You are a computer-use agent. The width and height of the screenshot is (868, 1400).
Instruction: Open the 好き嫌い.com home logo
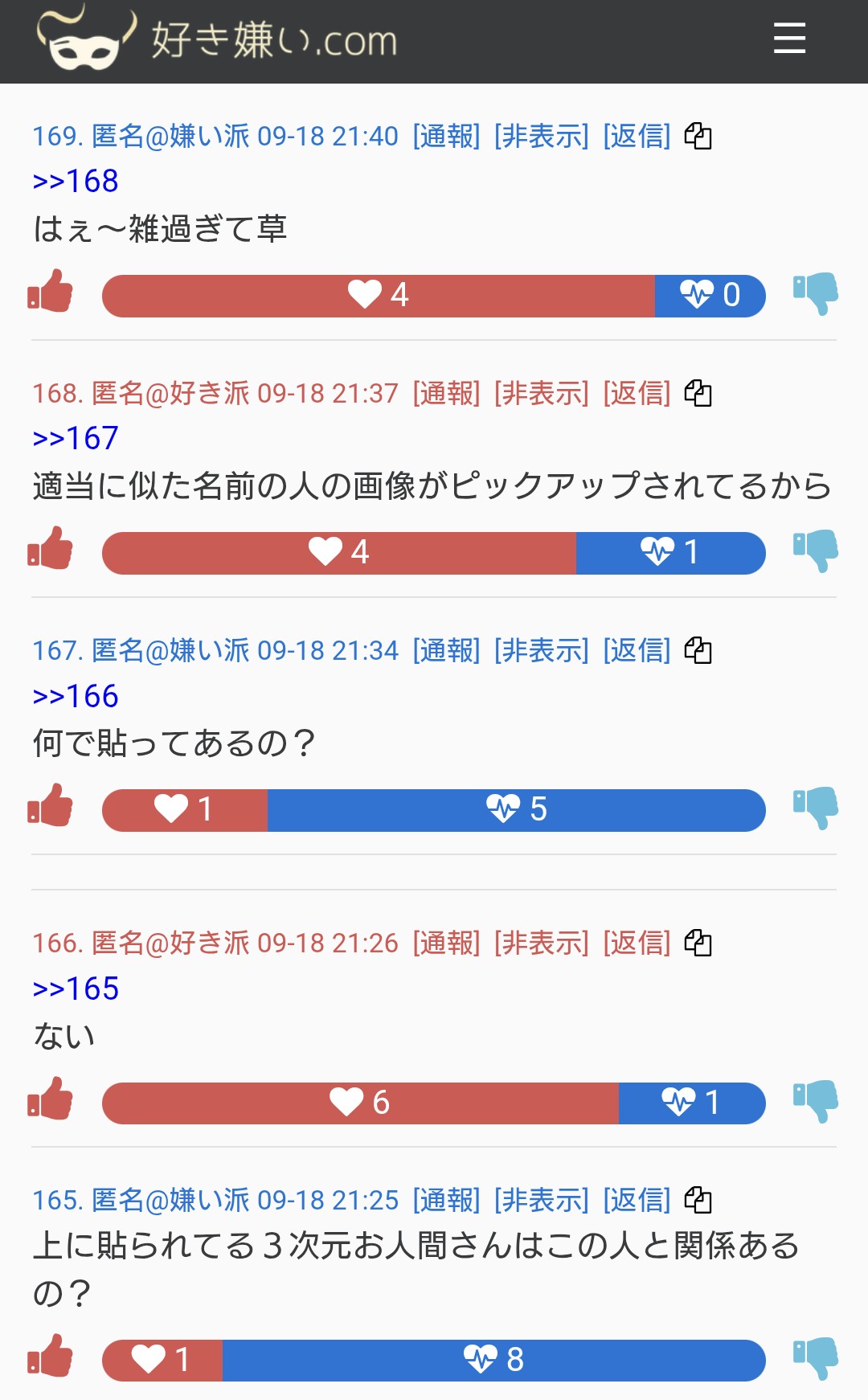[217, 39]
